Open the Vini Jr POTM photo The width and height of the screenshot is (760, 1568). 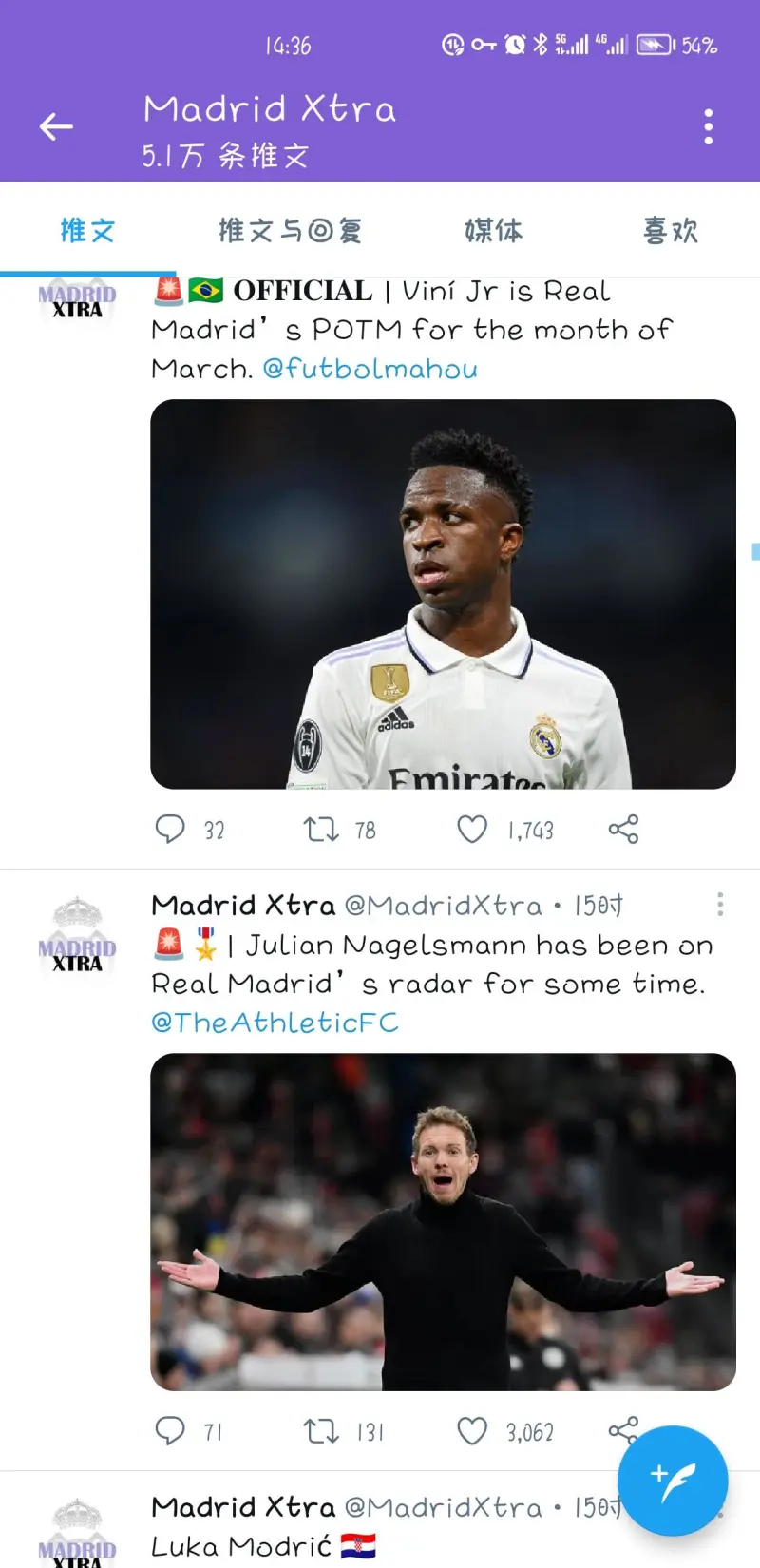[443, 594]
